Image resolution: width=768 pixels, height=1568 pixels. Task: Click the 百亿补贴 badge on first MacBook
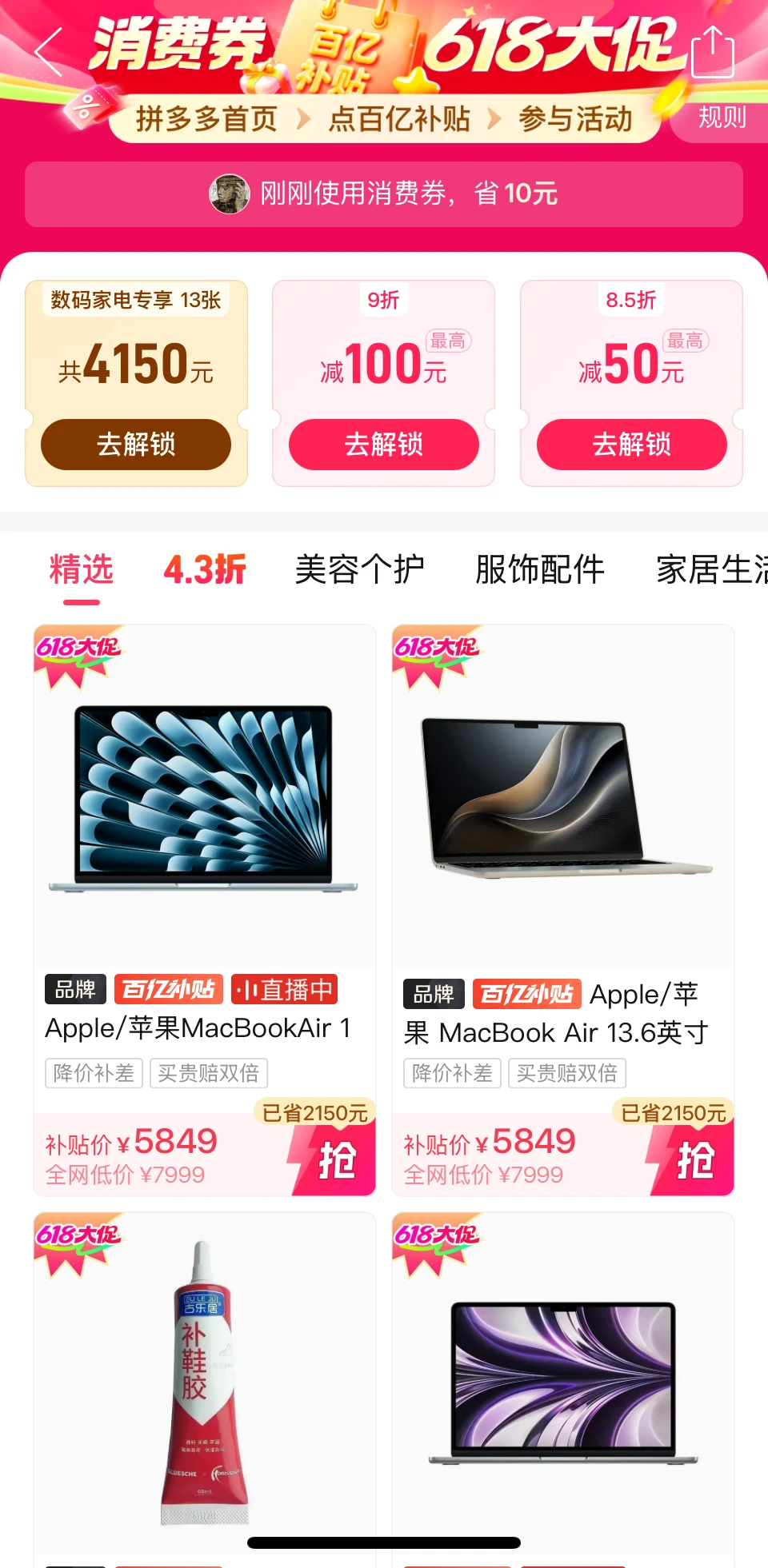[x=168, y=989]
